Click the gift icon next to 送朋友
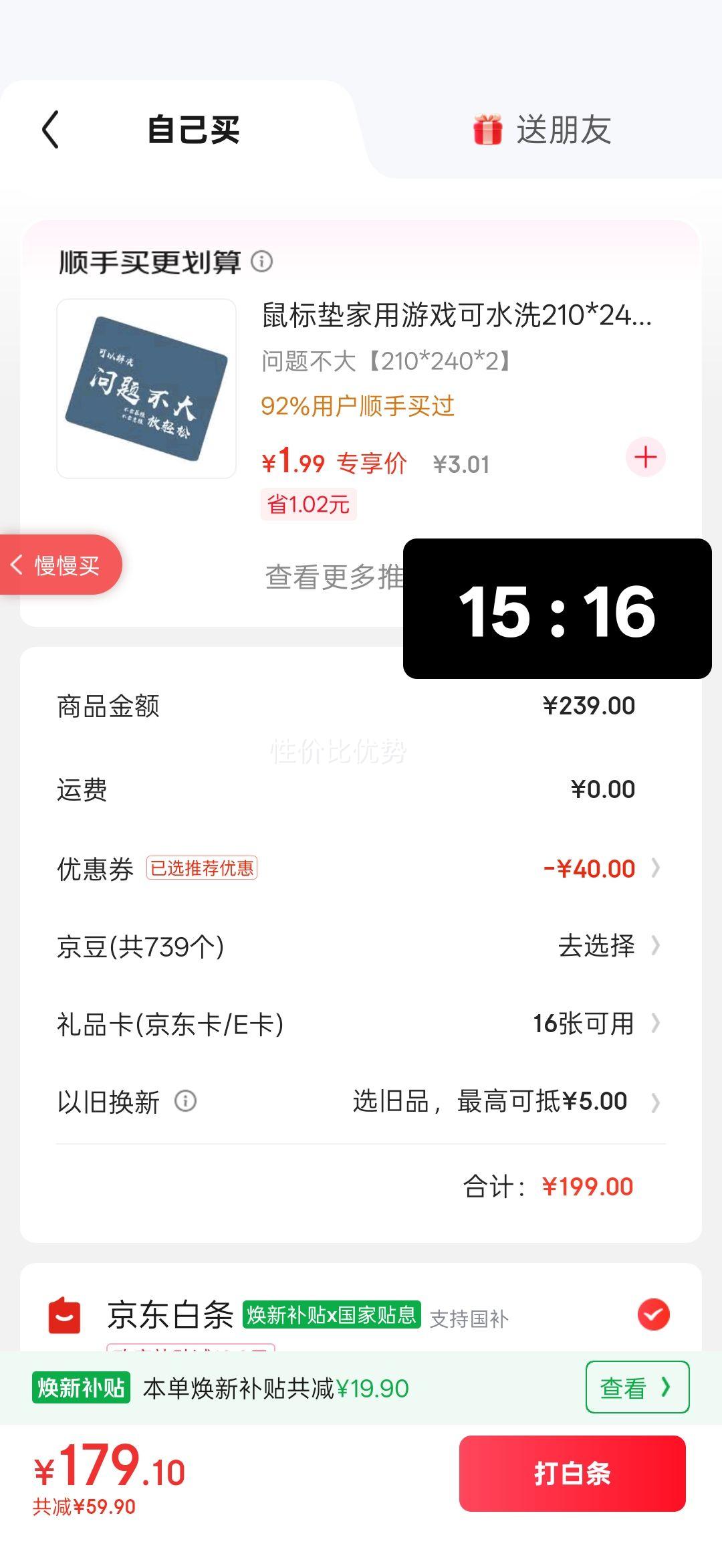The width and height of the screenshot is (722, 1568). pos(487,129)
